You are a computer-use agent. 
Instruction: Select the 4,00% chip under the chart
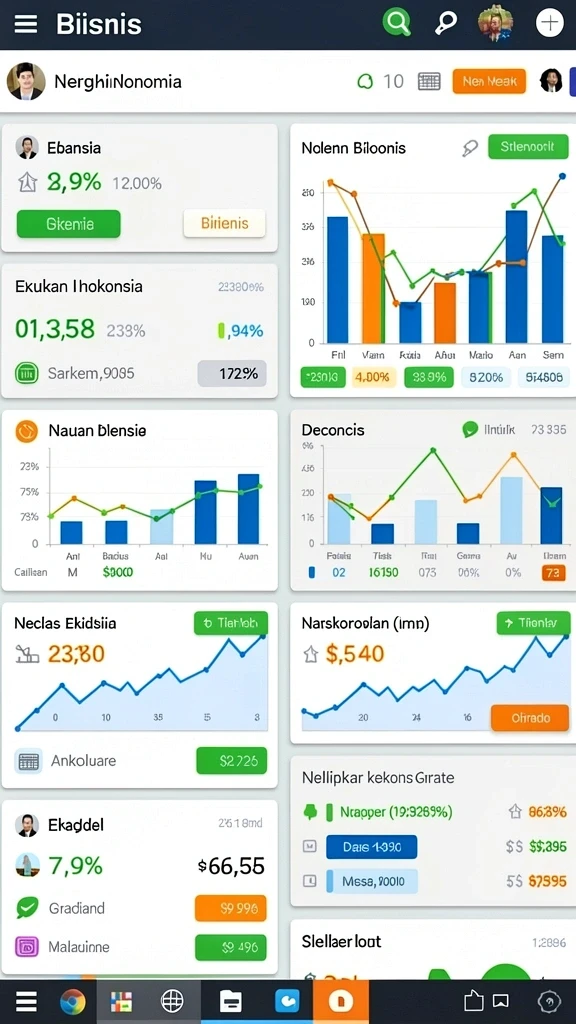tap(374, 377)
